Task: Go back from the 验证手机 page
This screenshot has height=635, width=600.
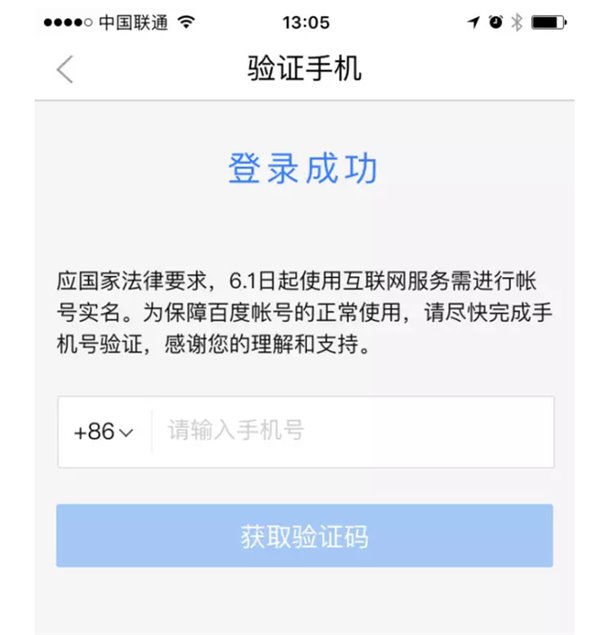Action: pos(66,69)
